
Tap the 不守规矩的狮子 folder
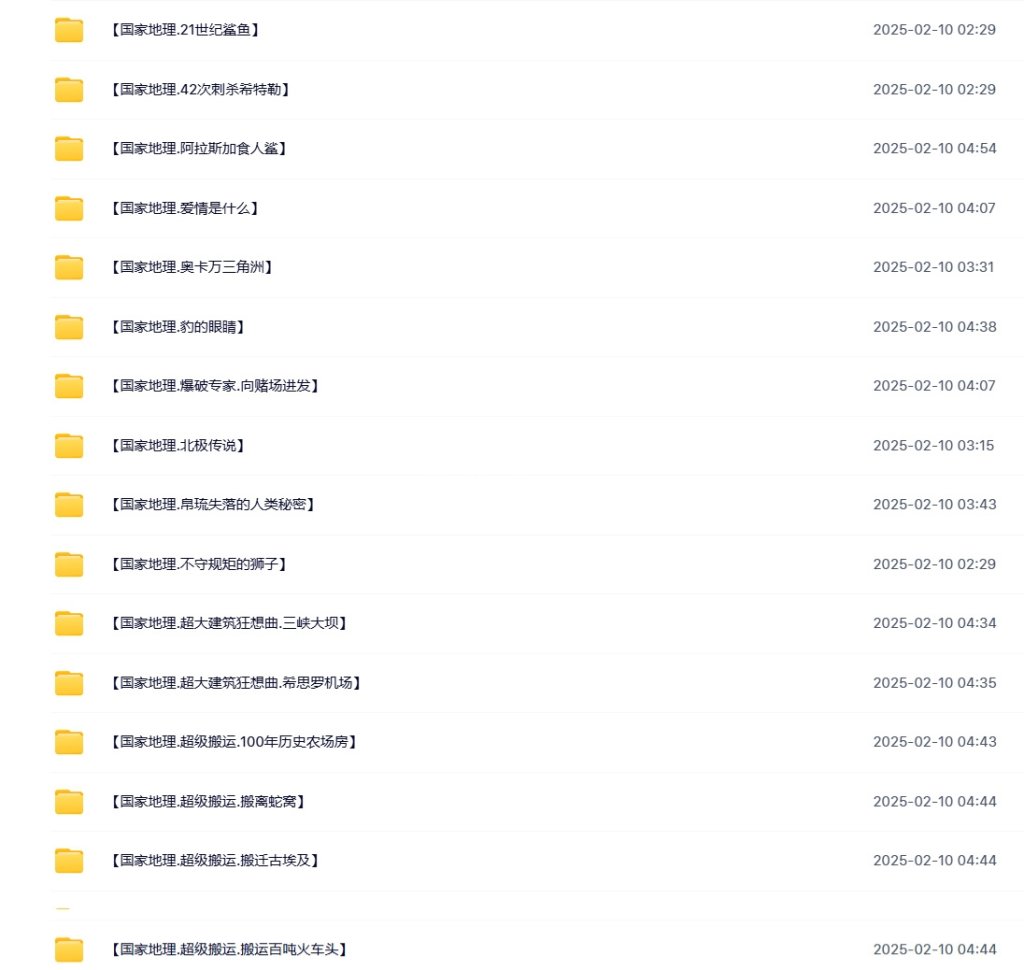tap(198, 564)
